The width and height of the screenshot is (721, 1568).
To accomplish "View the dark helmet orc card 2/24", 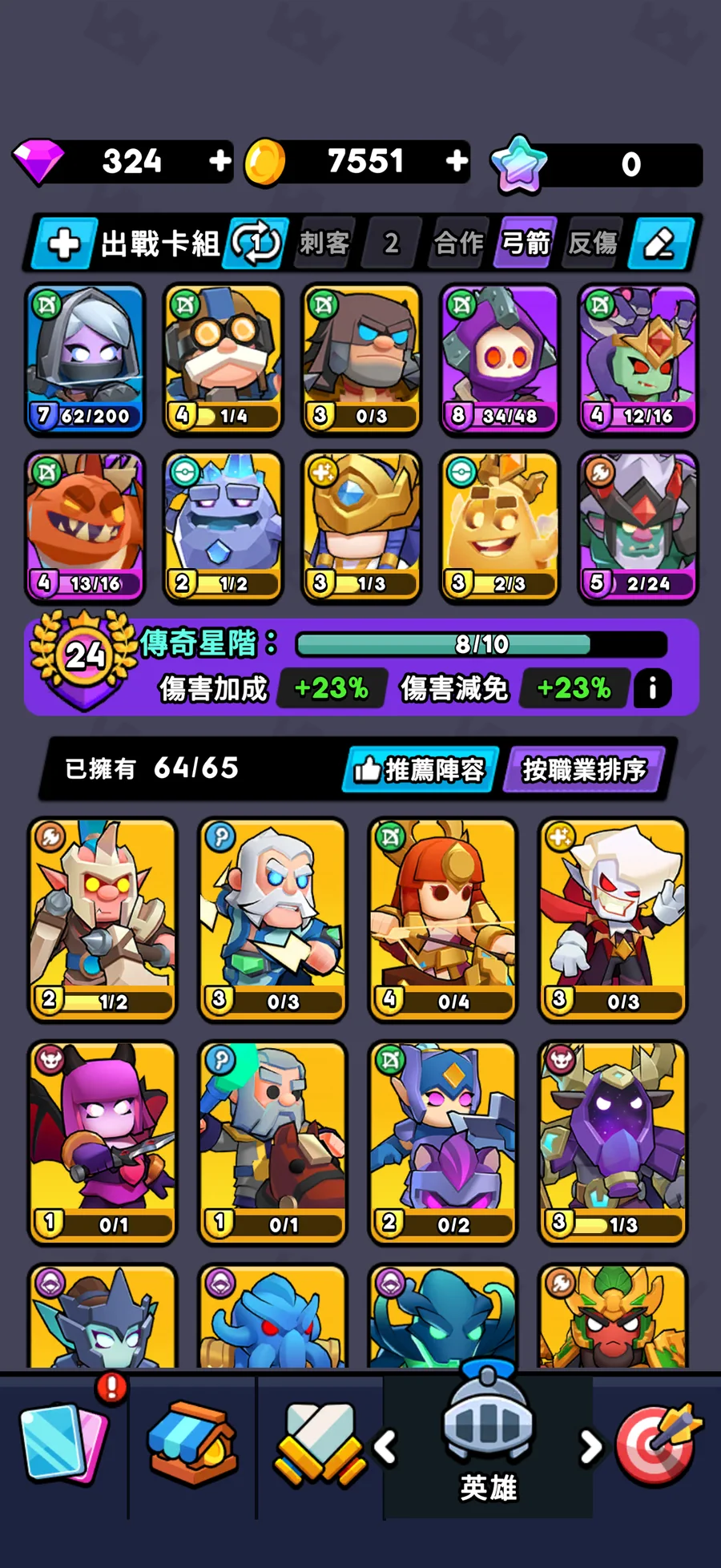I will (638, 526).
